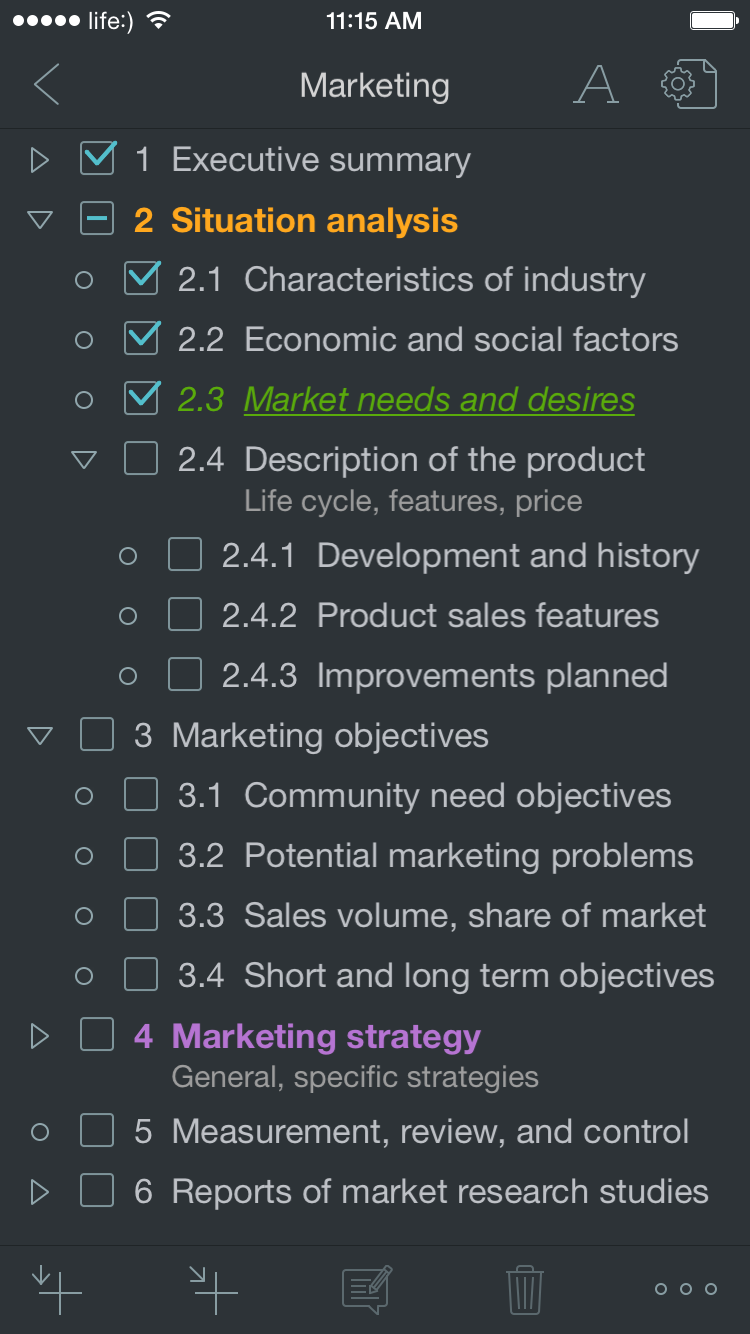Add a new row below
Image resolution: width=750 pixels, height=1334 pixels.
[58, 1290]
